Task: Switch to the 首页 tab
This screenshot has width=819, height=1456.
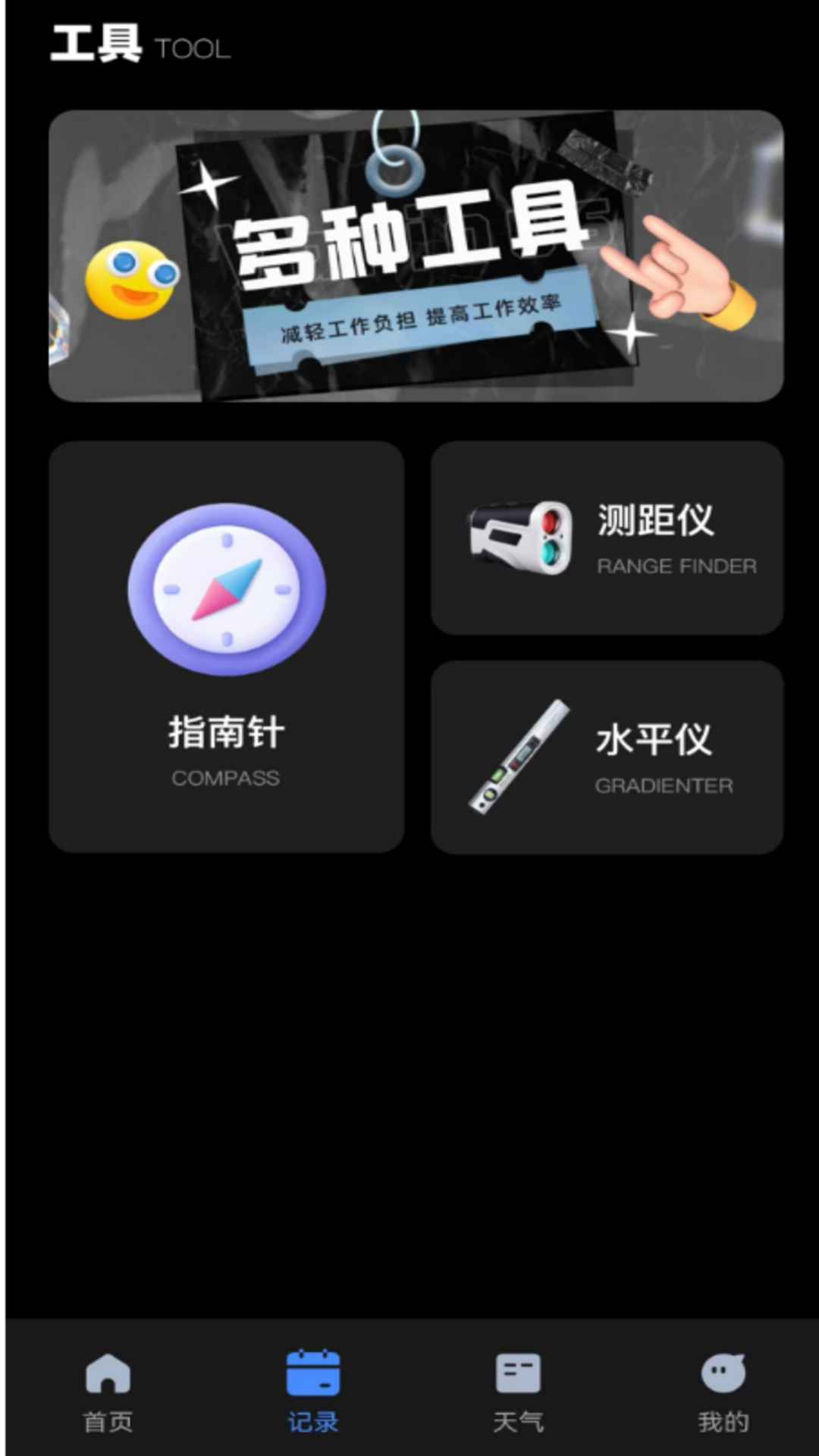Action: coord(108,1391)
